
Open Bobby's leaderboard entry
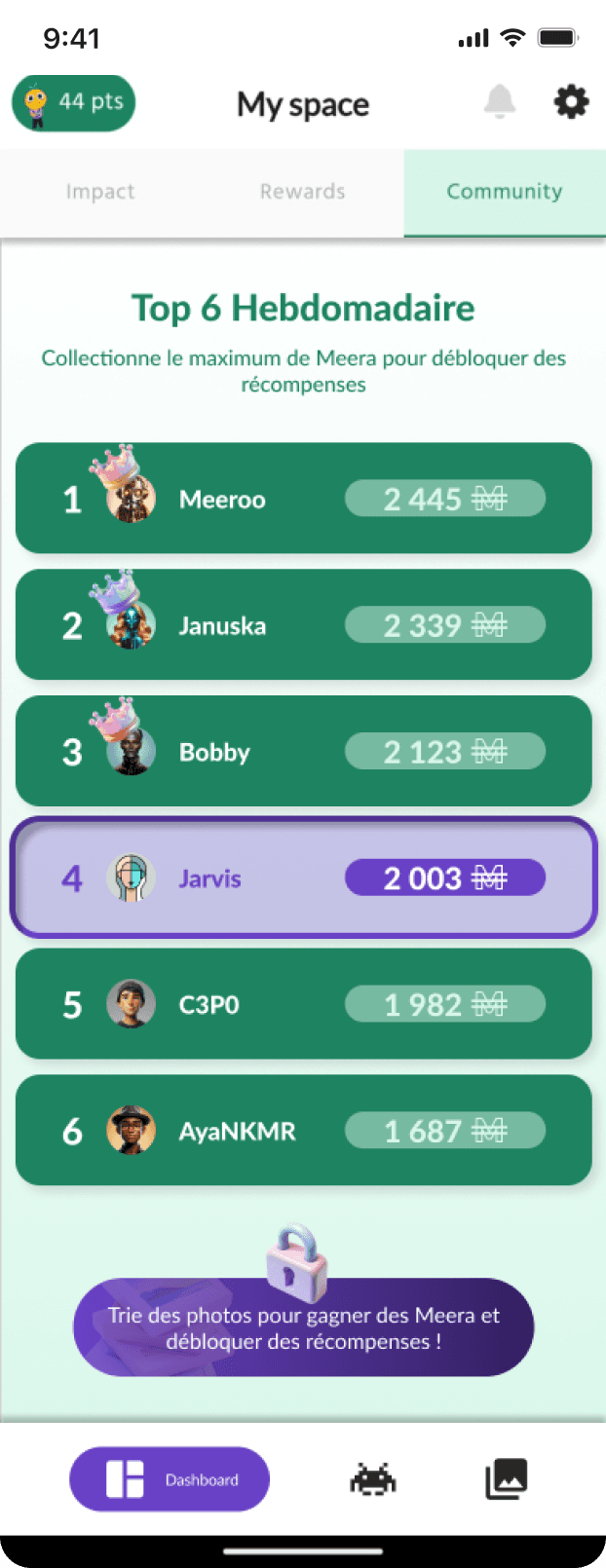304,751
